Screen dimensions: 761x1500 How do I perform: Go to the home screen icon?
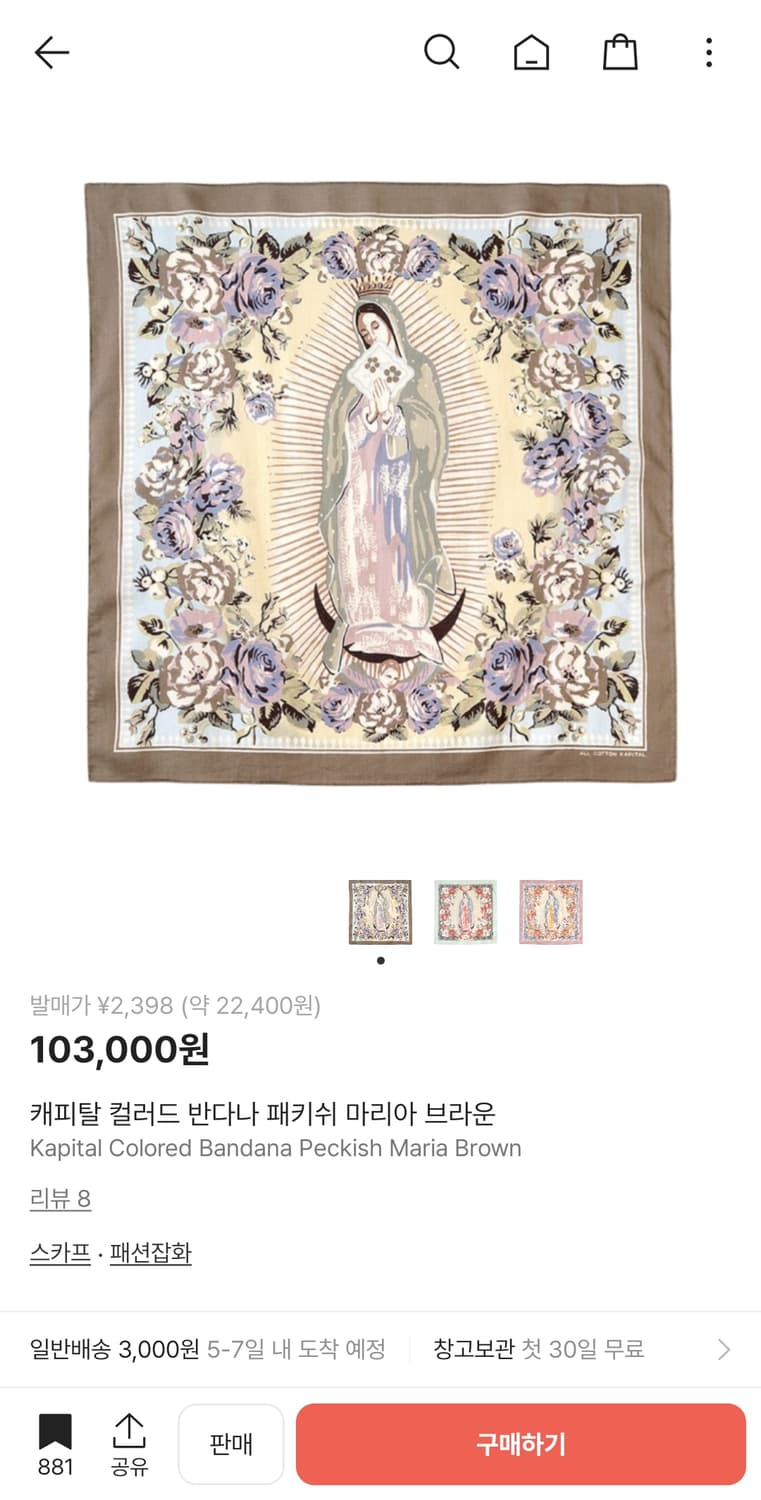(x=531, y=52)
